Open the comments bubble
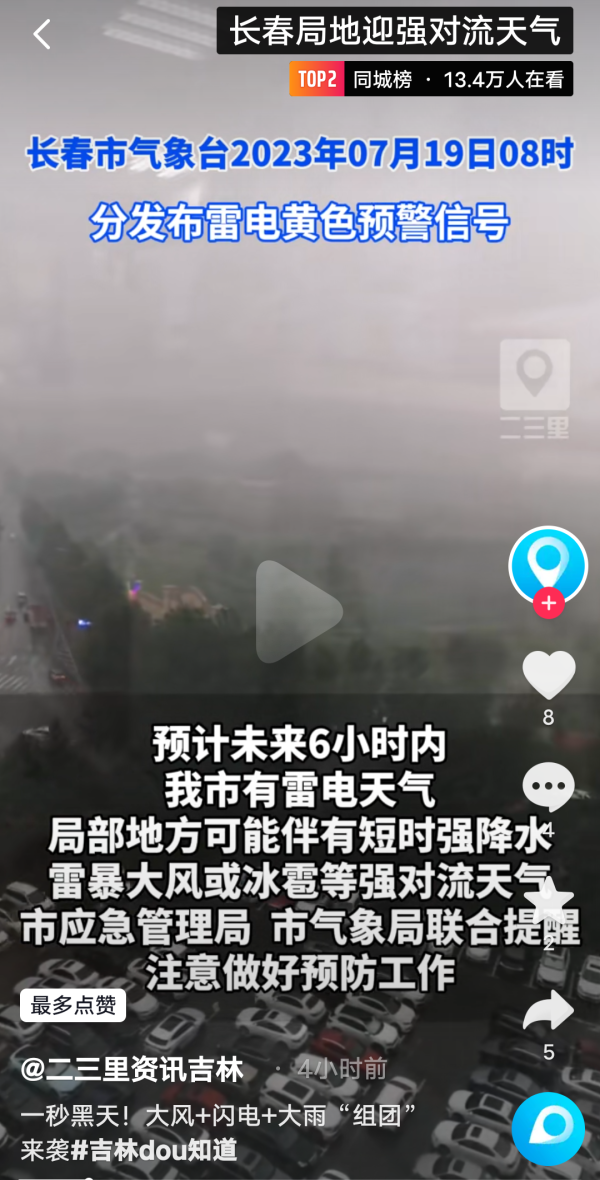Viewport: 600px width, 1180px height. (x=549, y=788)
